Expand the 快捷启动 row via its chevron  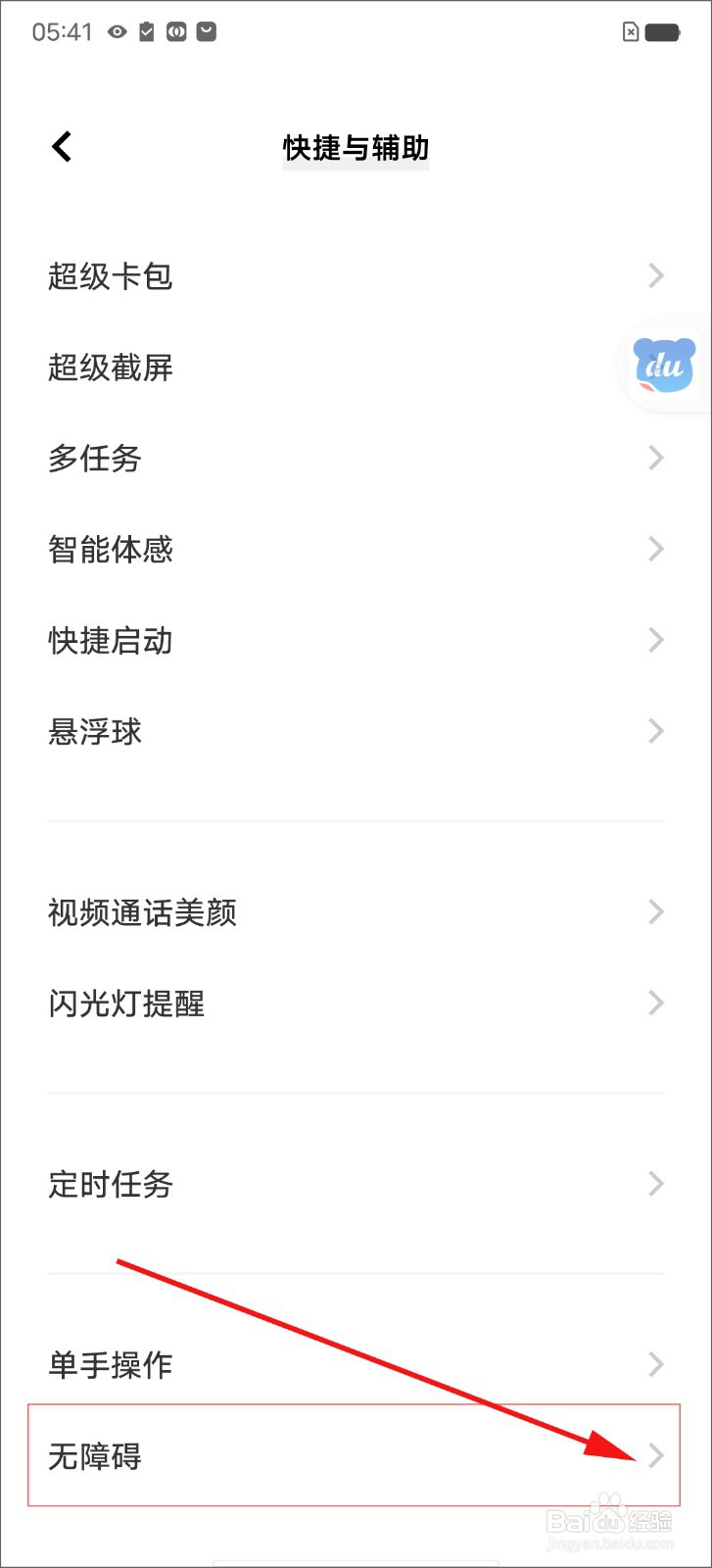point(655,640)
